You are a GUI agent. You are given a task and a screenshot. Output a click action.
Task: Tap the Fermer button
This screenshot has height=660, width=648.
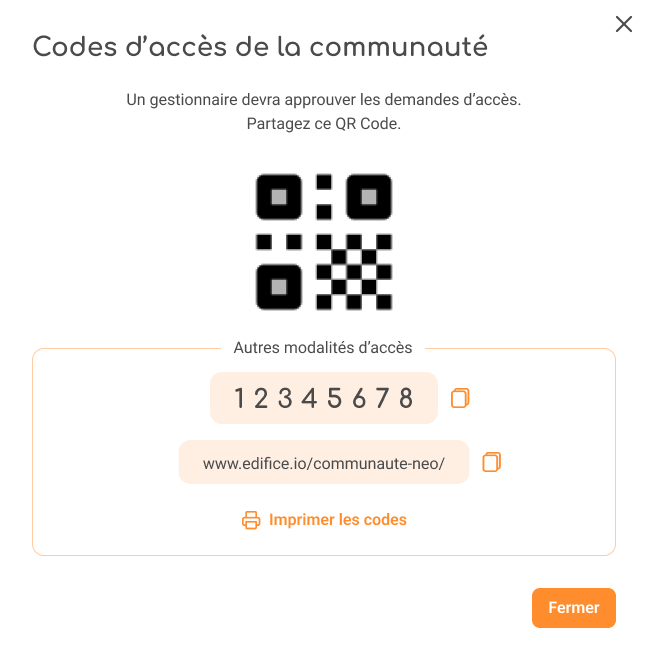[573, 608]
